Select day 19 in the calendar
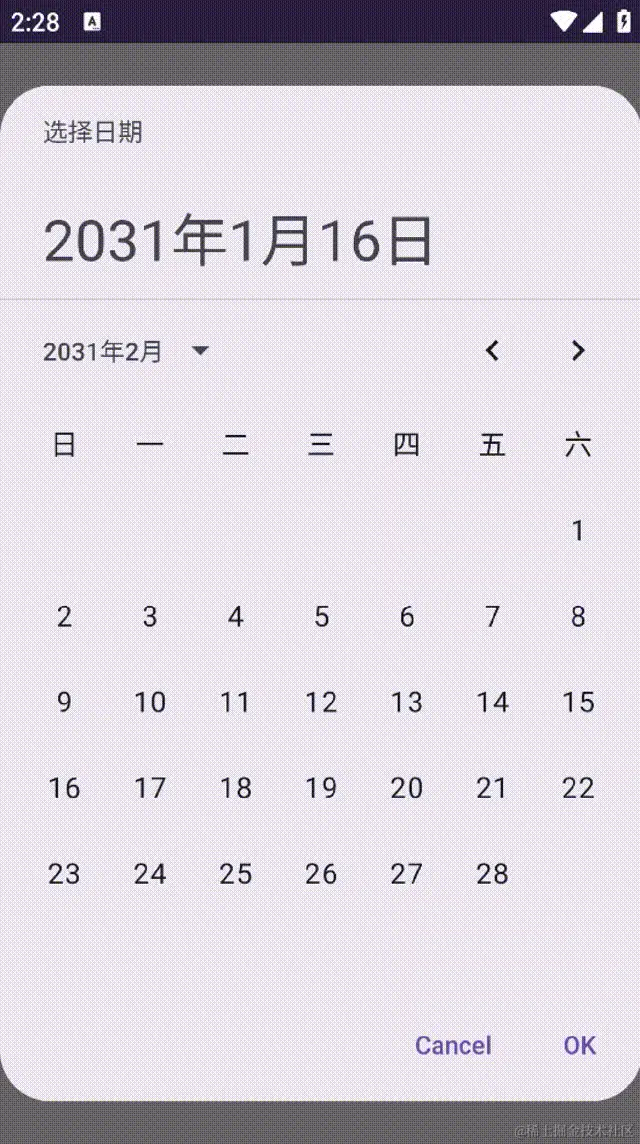640x1144 pixels. click(321, 789)
